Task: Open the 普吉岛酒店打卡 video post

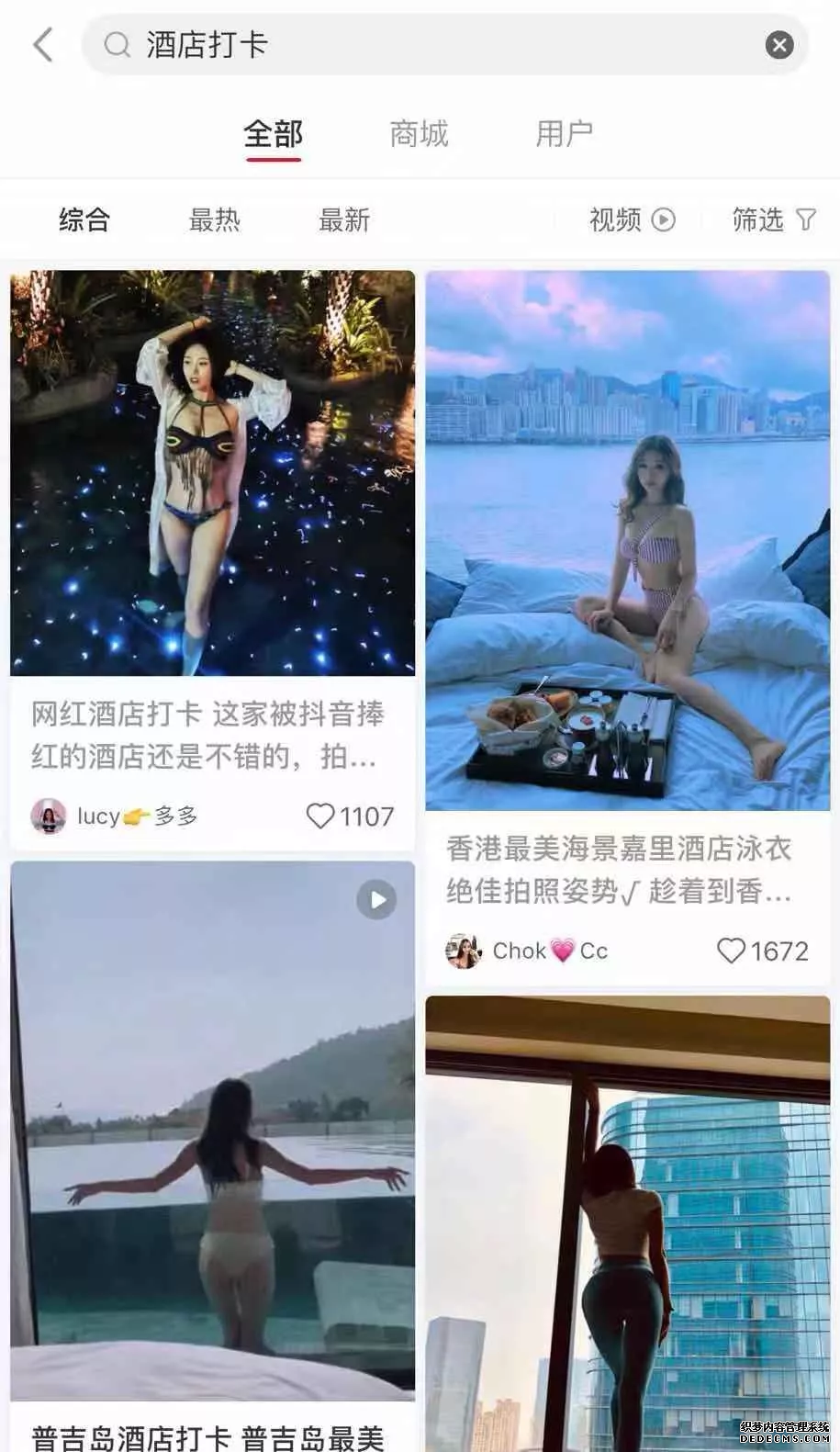Action: [x=212, y=1130]
